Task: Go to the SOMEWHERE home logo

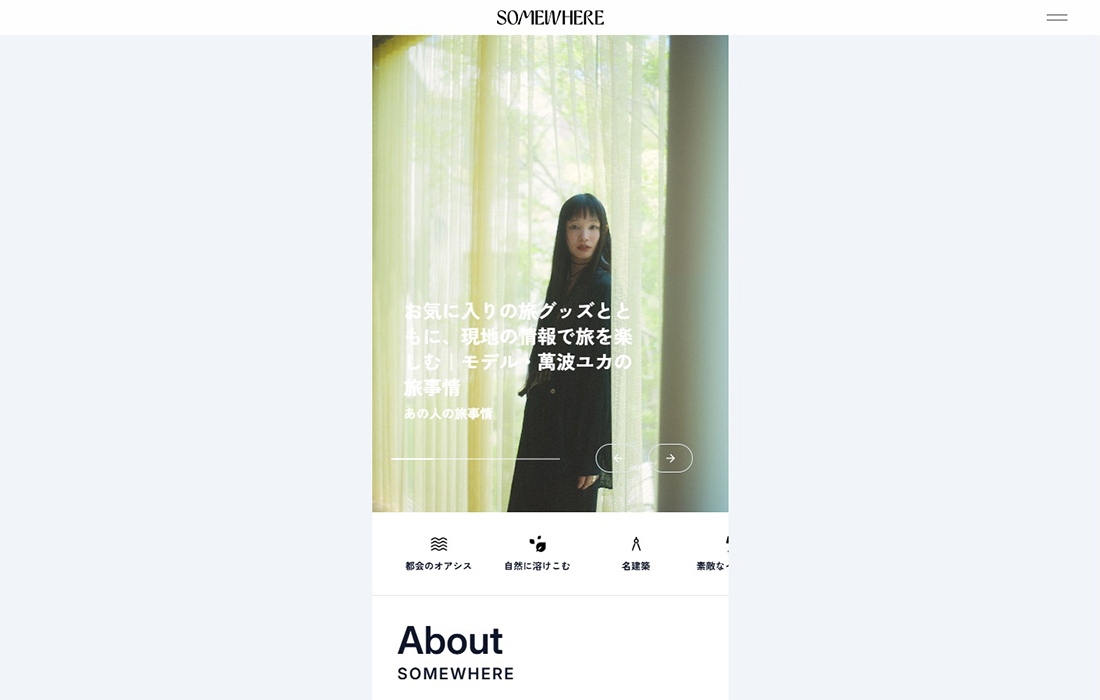Action: (550, 17)
